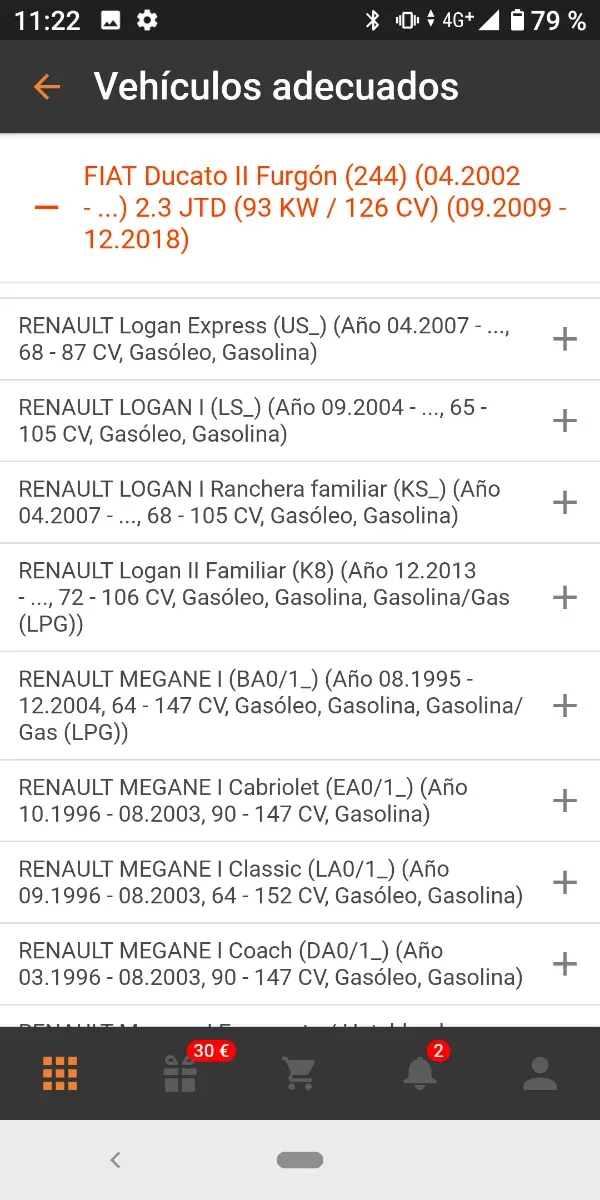This screenshot has height=1200, width=600.
Task: Tap the system back button
Action: point(115,1160)
